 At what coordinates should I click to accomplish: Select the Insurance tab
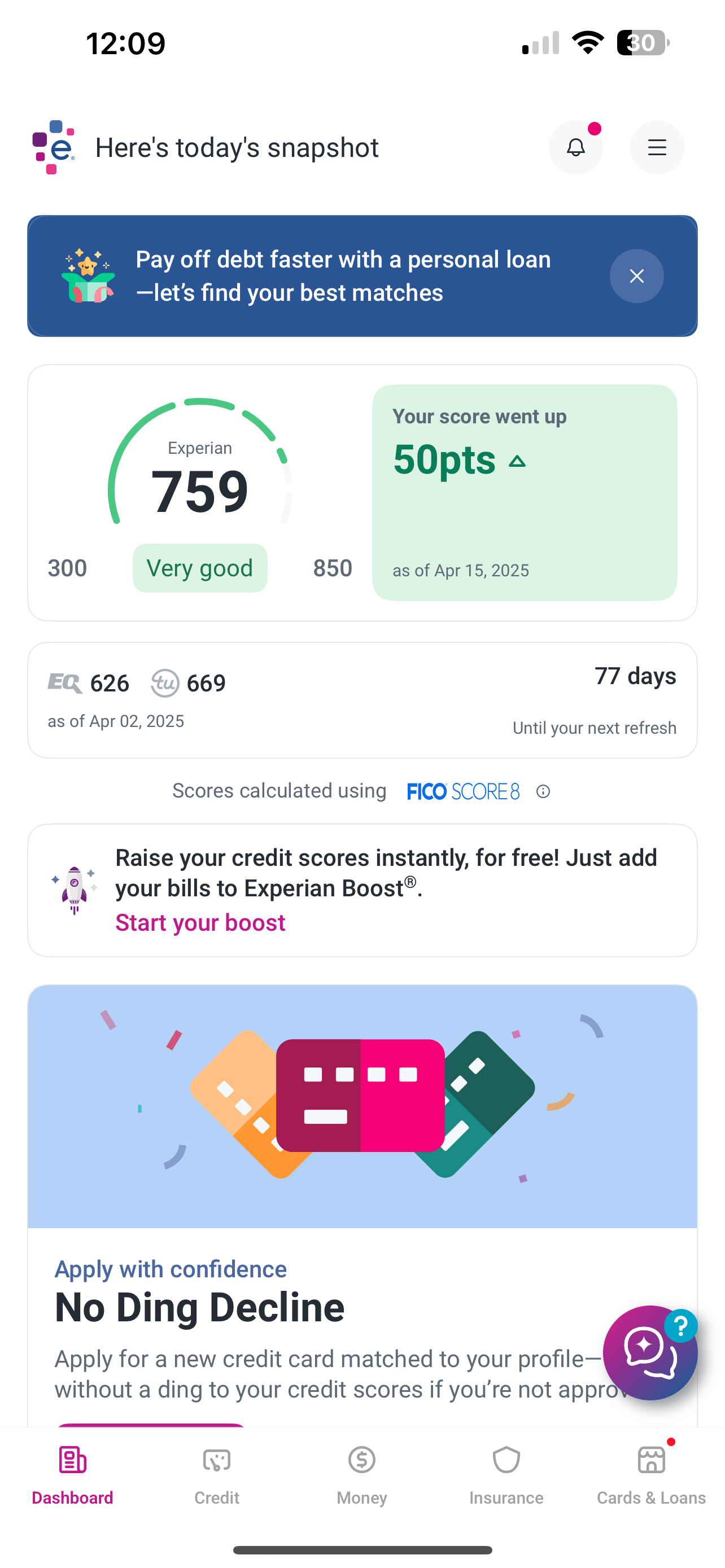pyautogui.click(x=506, y=1474)
